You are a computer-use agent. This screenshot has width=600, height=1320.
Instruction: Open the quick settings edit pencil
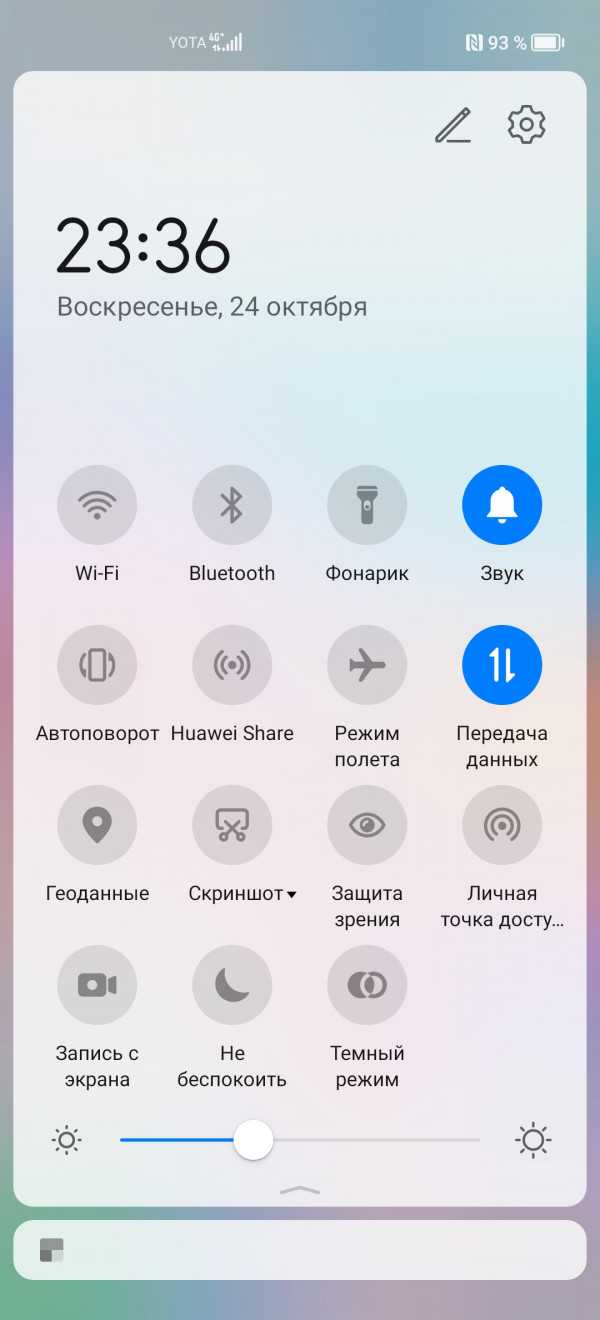click(453, 125)
